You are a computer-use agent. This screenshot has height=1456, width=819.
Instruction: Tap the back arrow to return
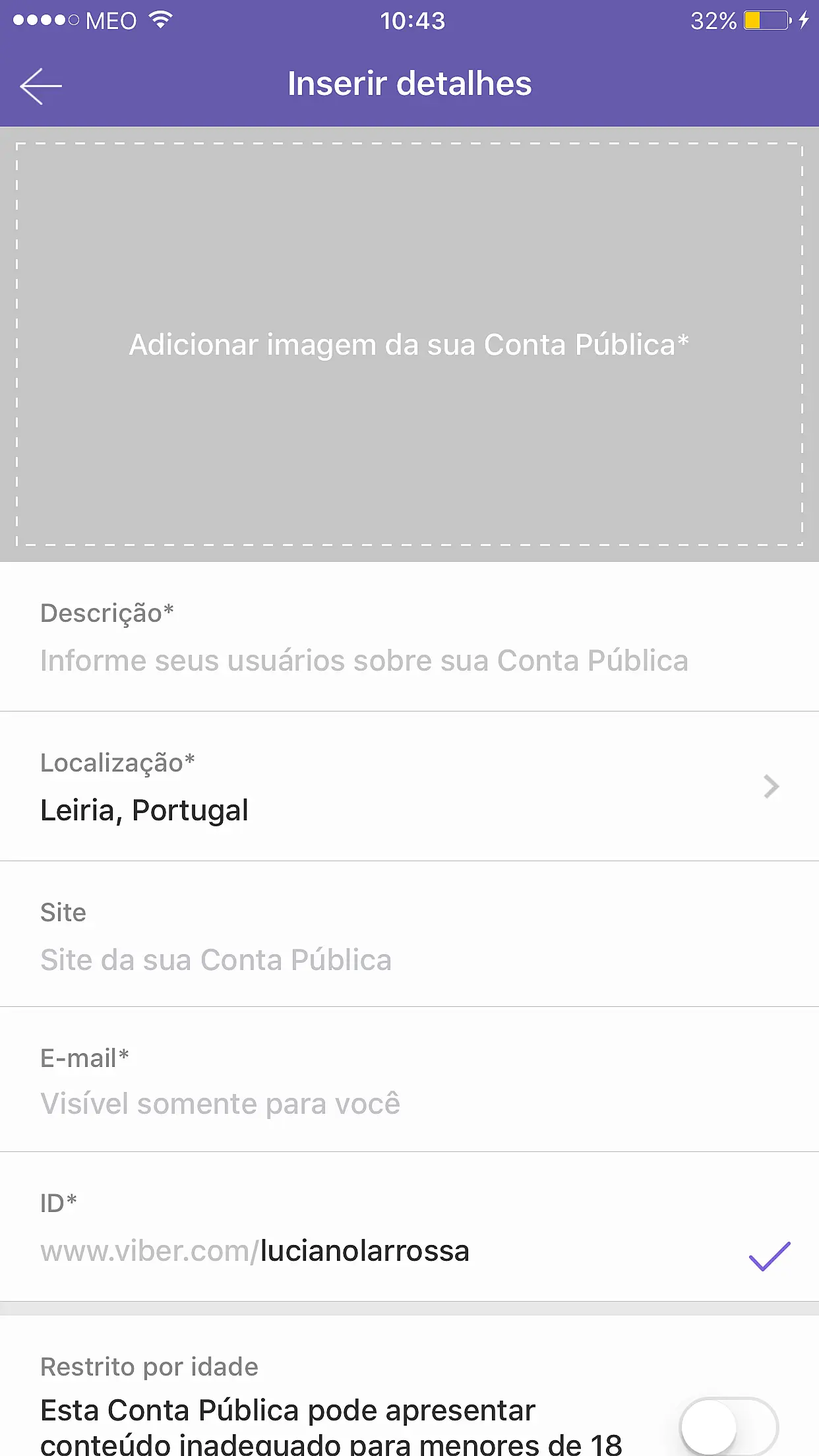click(x=40, y=84)
